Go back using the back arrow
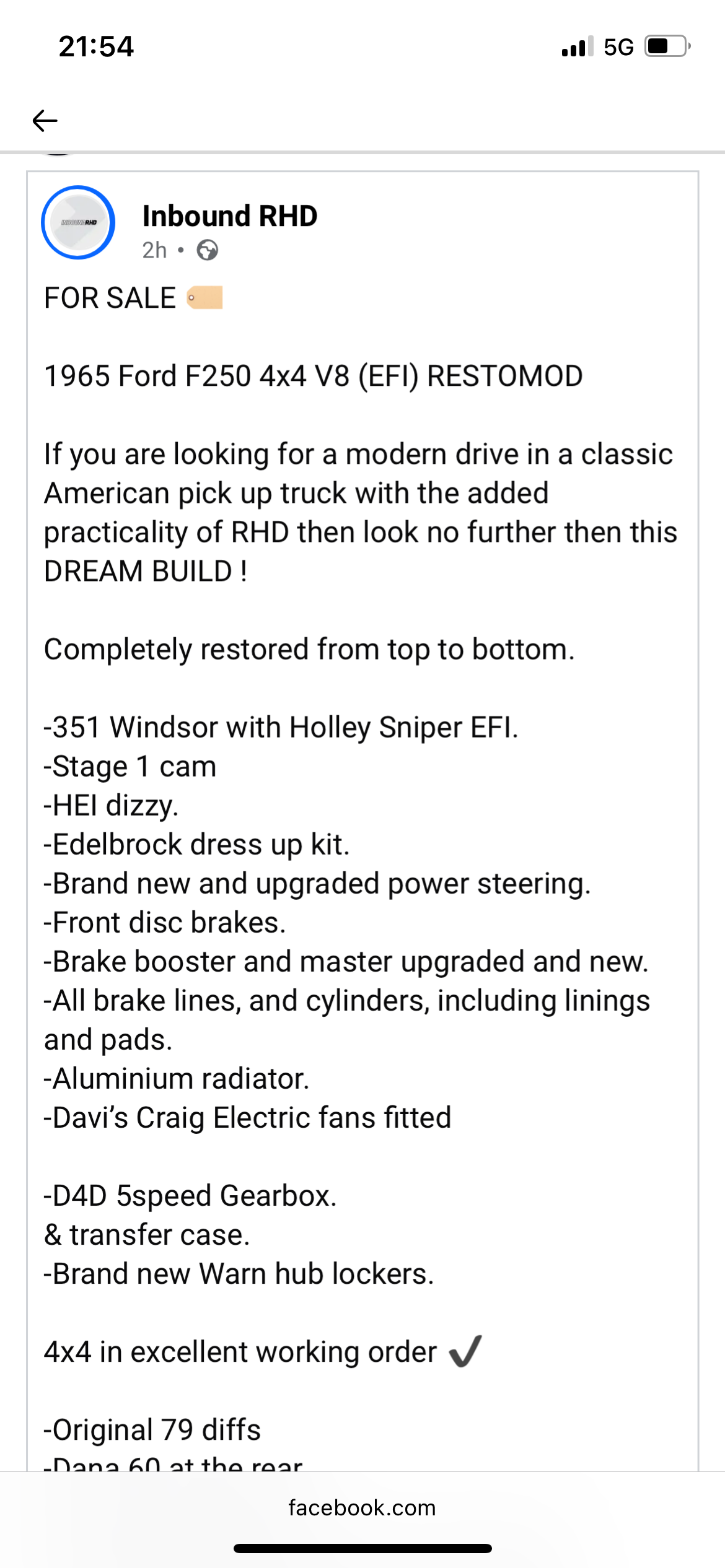 coord(45,121)
